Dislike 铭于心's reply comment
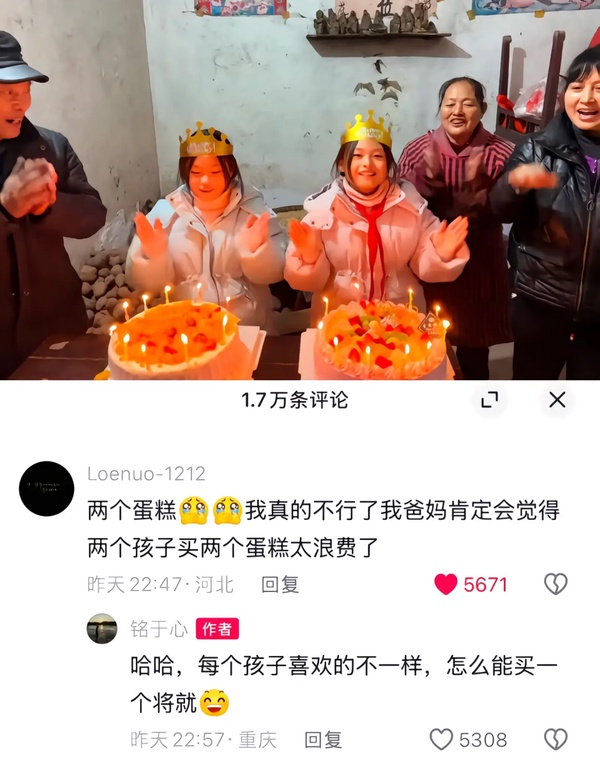The height and width of the screenshot is (761, 600). (555, 740)
